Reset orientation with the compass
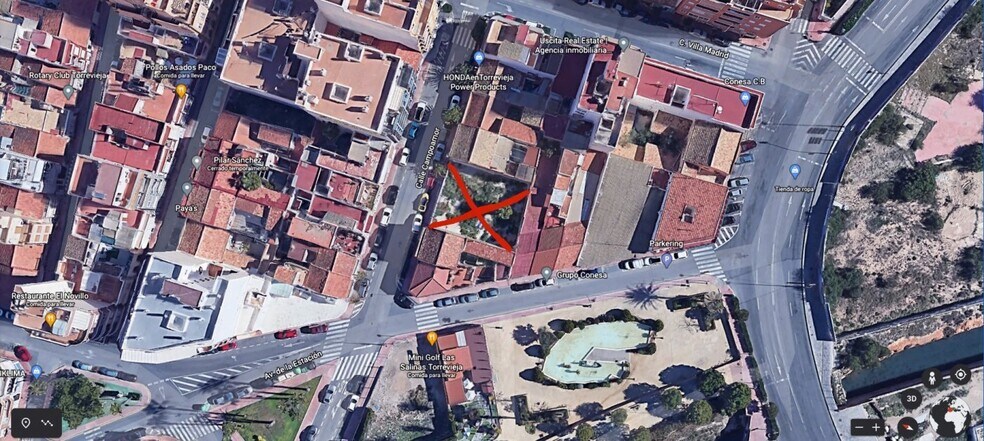The height and width of the screenshot is (441, 984). [908, 427]
